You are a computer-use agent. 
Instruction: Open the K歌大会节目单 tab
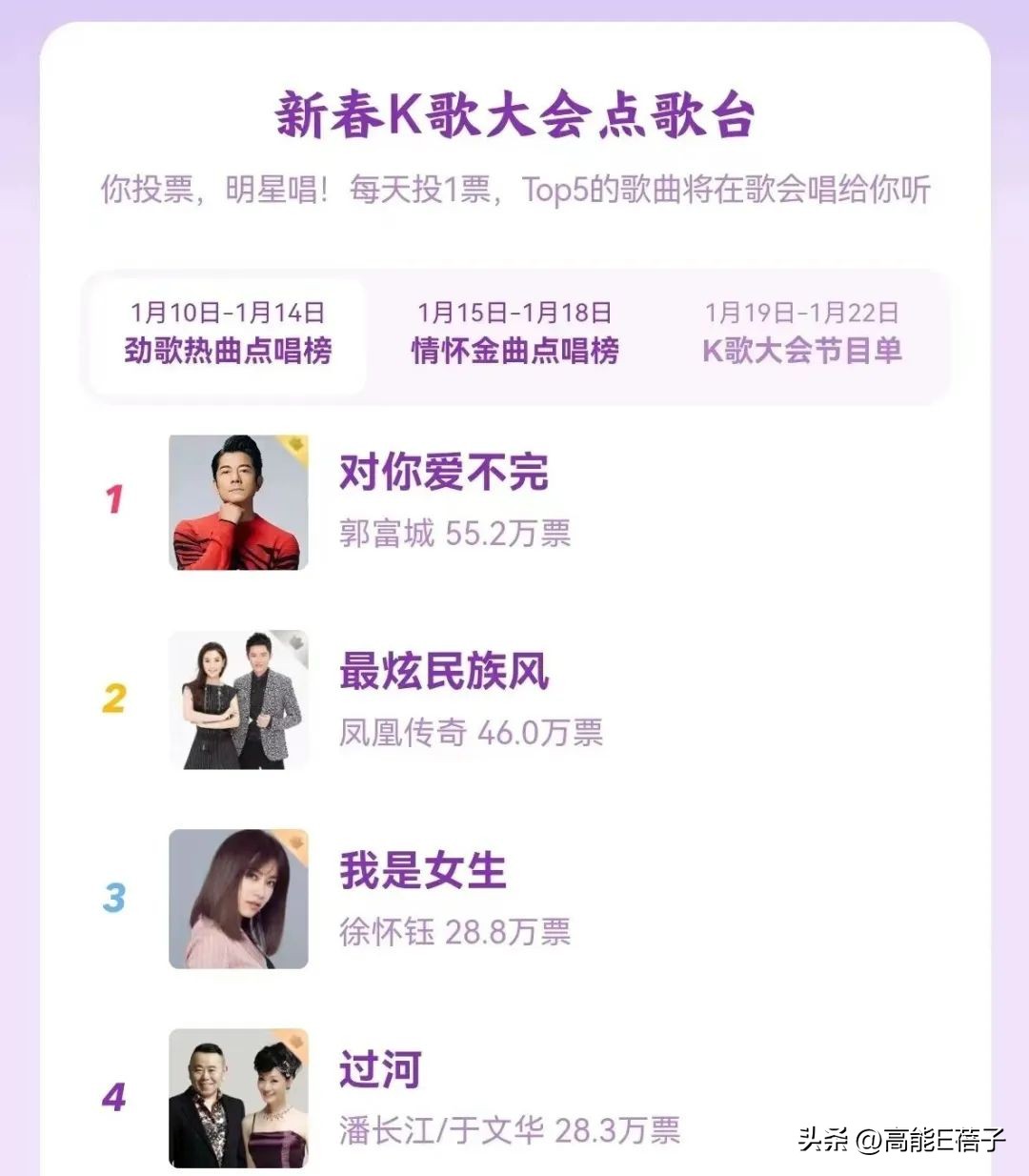coord(801,334)
